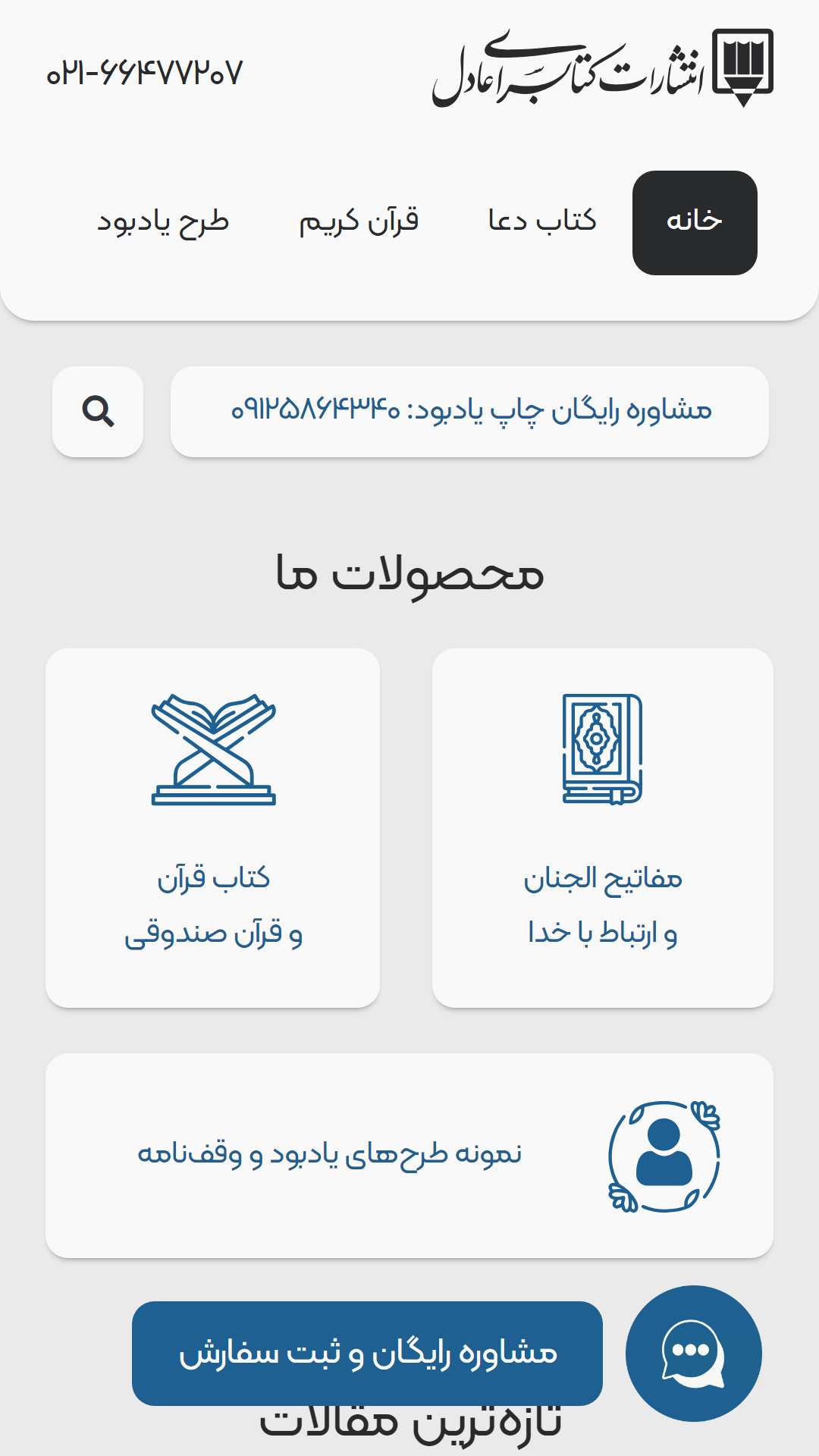Open the مفاتیح الجنان product card
819x1456 pixels.
(603, 827)
